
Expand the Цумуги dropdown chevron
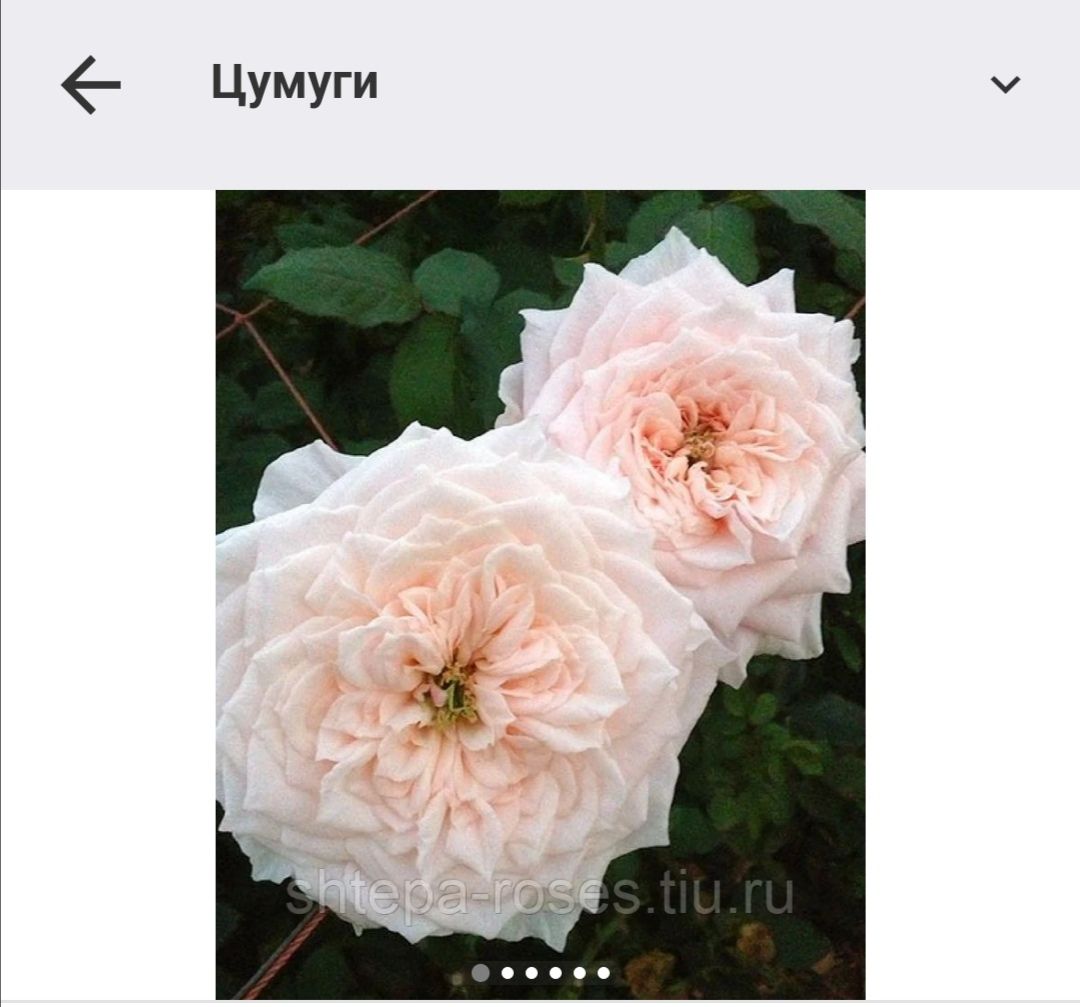pyautogui.click(x=1004, y=85)
